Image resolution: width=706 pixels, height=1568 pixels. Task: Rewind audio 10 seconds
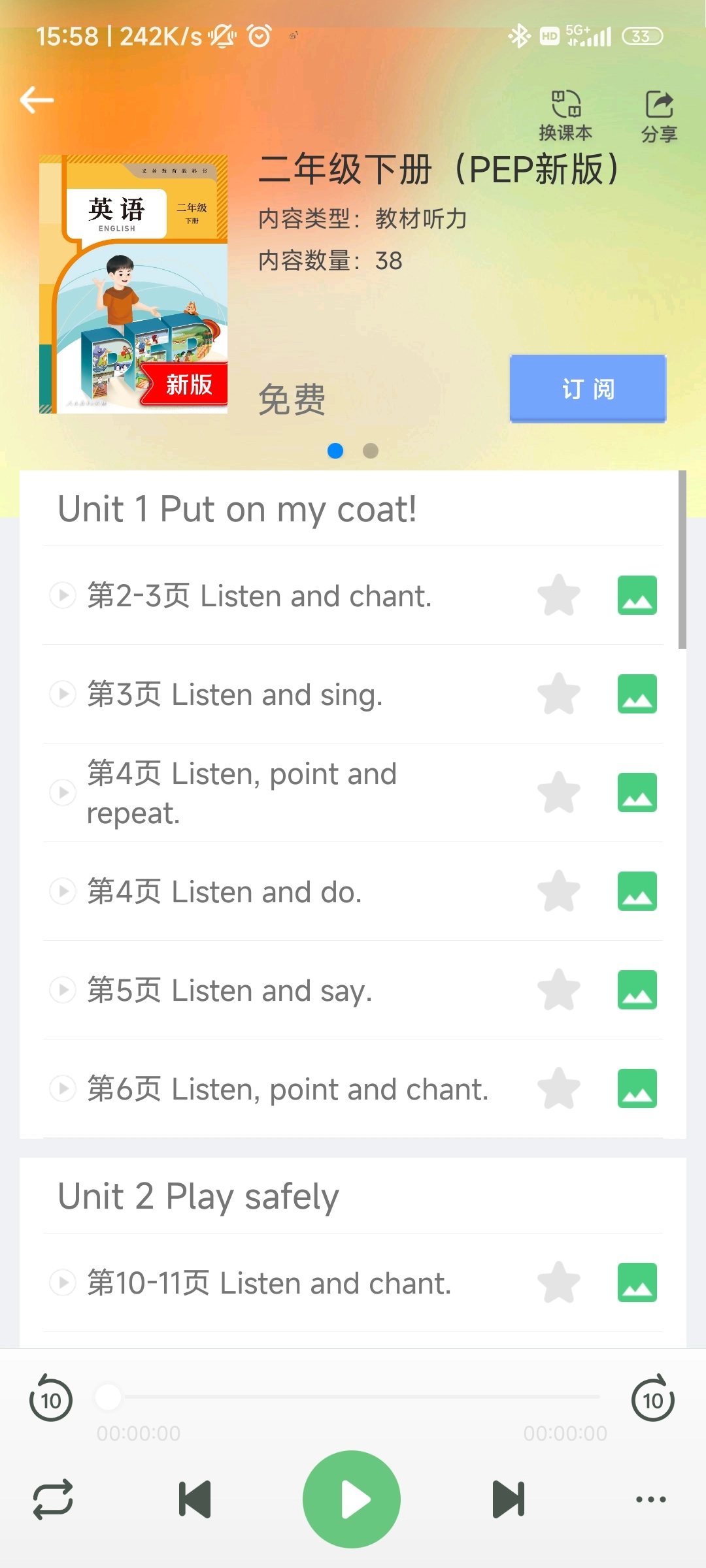point(51,1399)
